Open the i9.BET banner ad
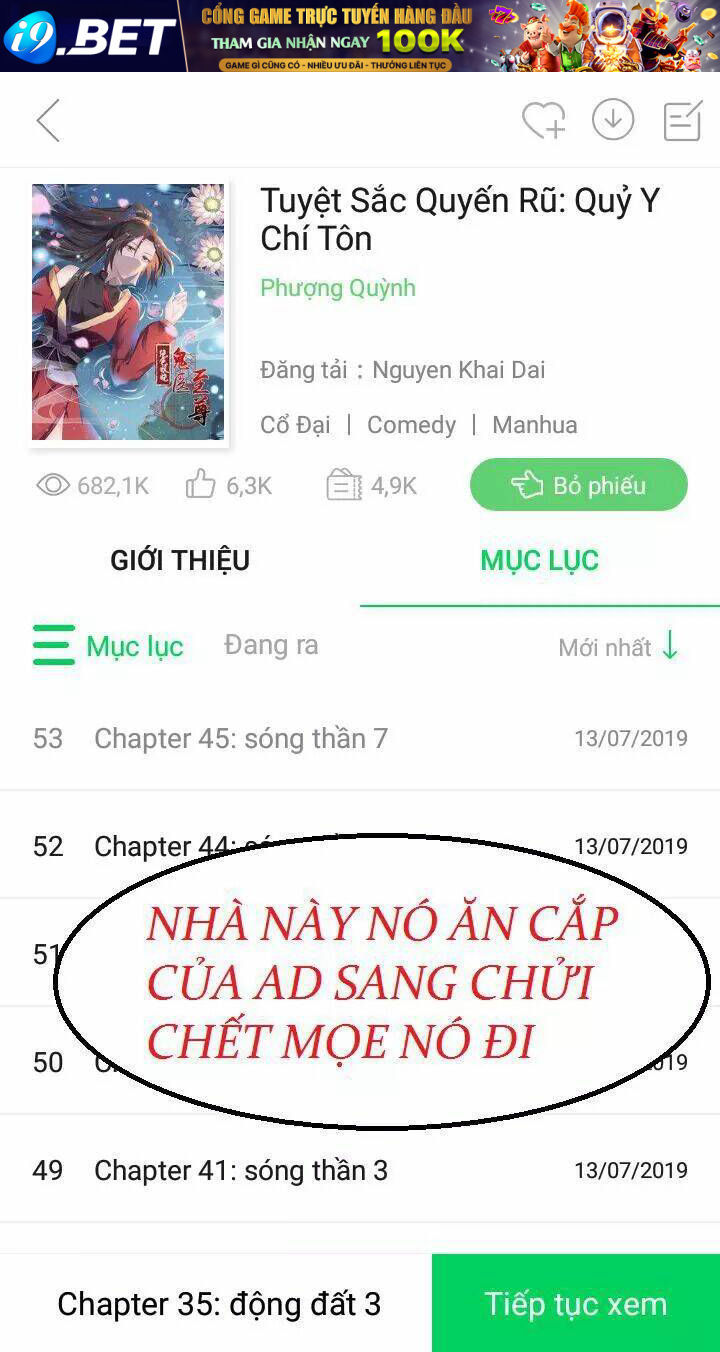This screenshot has width=720, height=1352. [x=360, y=36]
